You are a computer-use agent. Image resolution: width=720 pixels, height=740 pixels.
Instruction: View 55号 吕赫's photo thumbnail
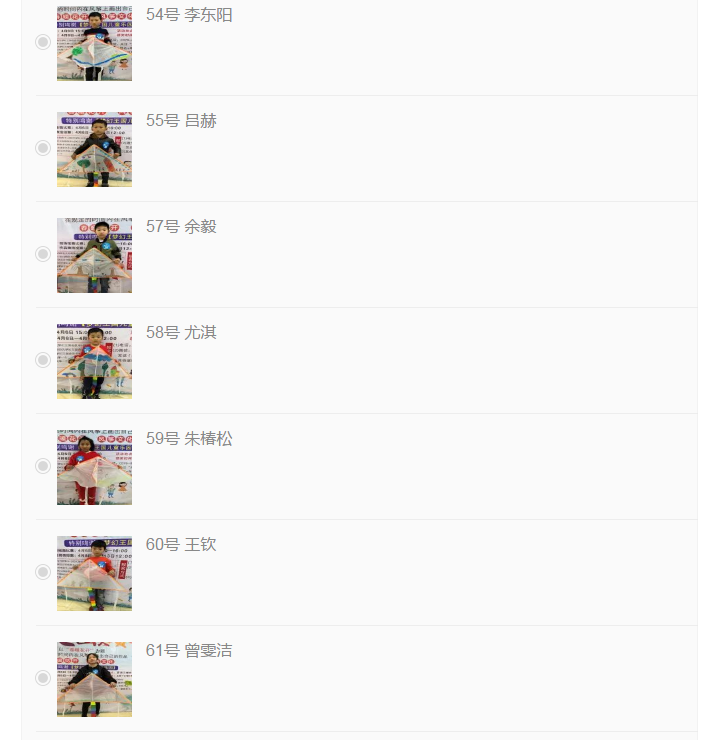point(94,149)
